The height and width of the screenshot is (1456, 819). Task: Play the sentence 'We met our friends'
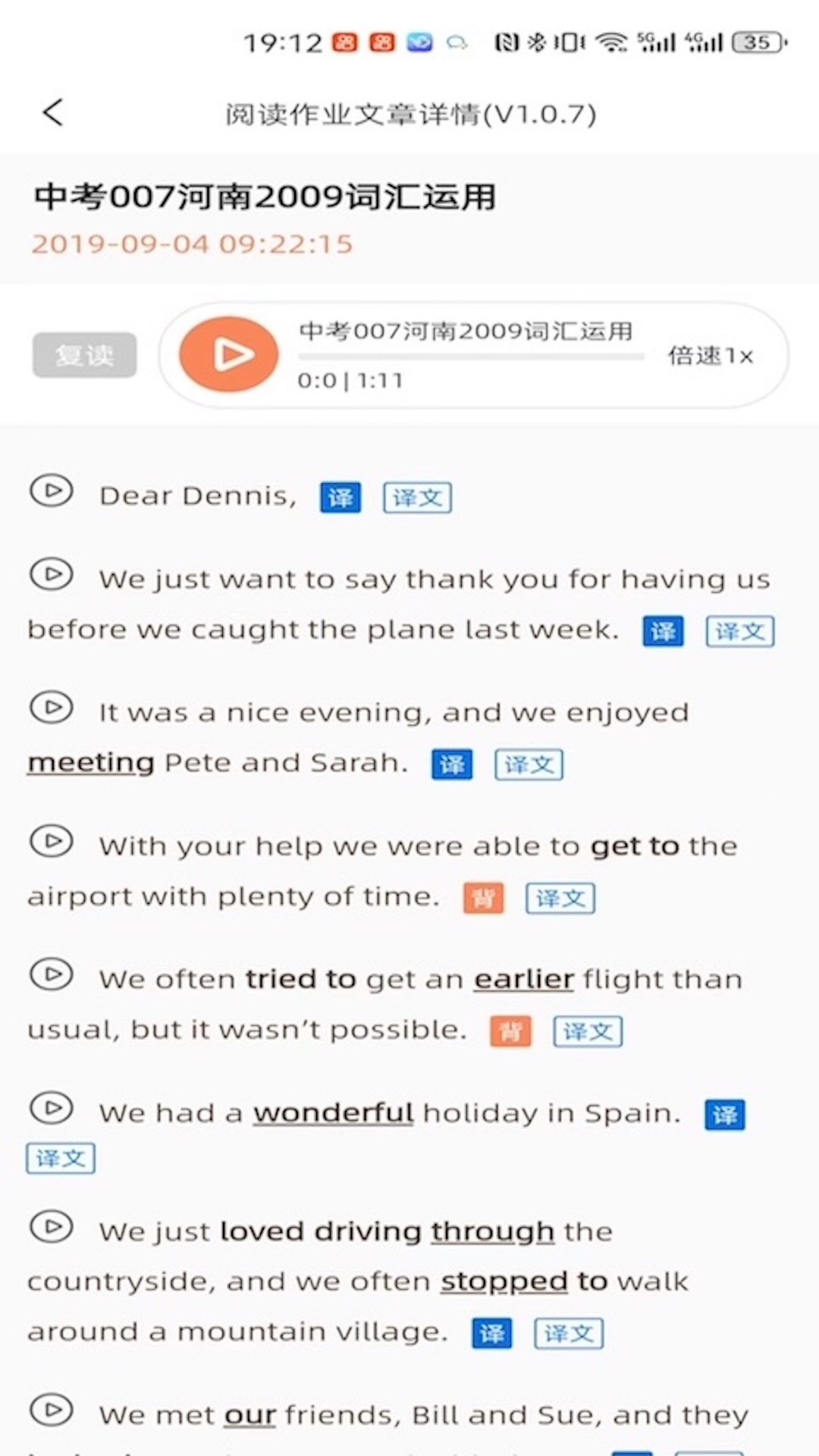pos(52,1410)
